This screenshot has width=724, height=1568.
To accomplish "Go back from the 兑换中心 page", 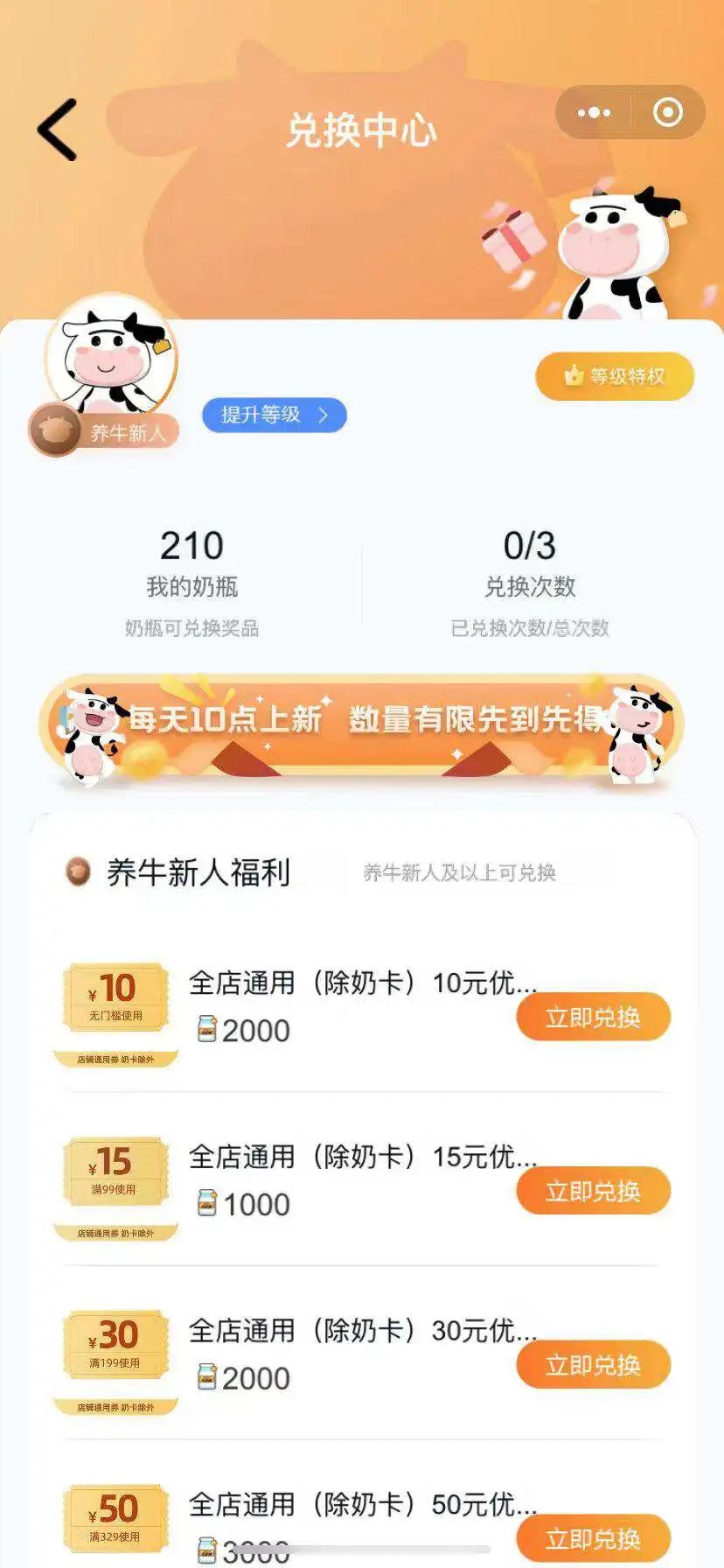I will click(58, 129).
